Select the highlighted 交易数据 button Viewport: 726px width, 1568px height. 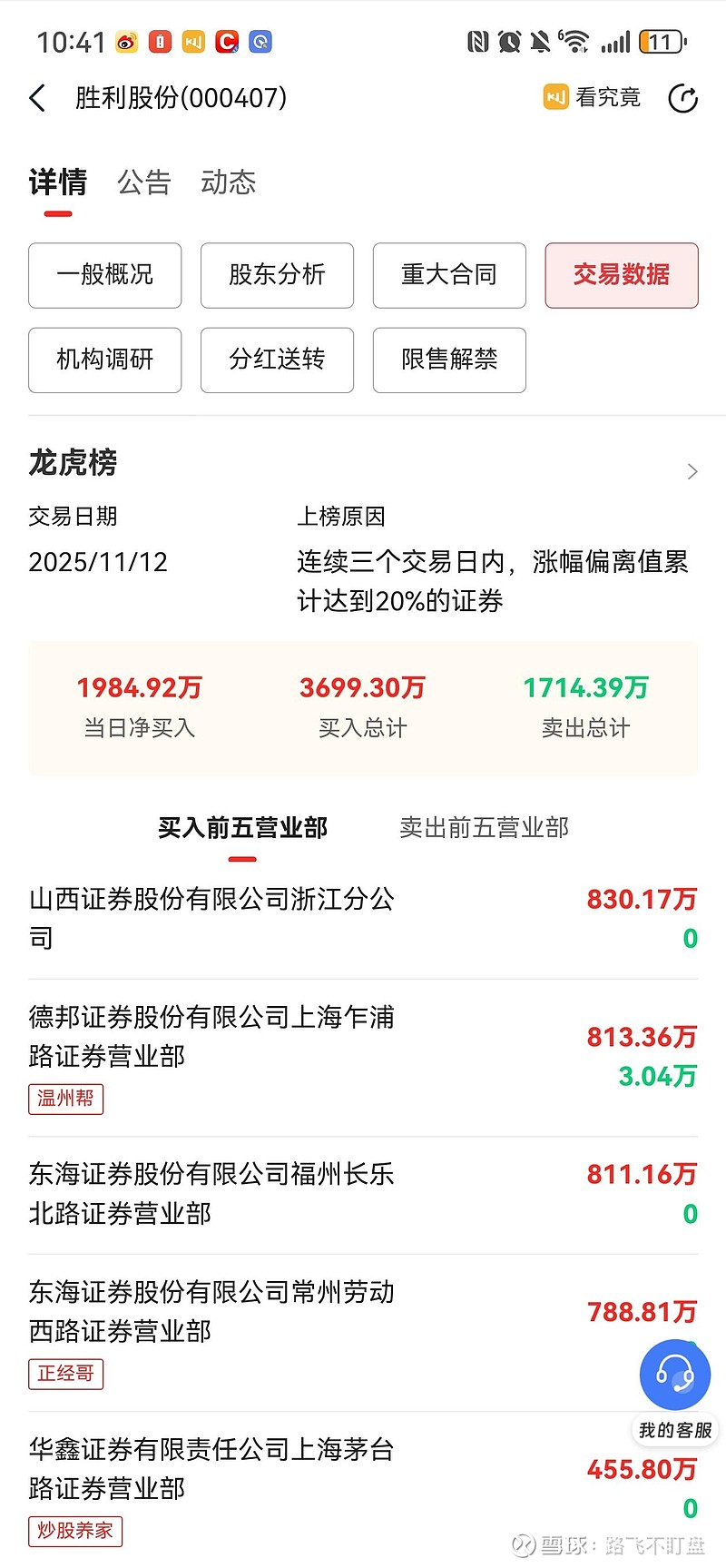tap(621, 275)
